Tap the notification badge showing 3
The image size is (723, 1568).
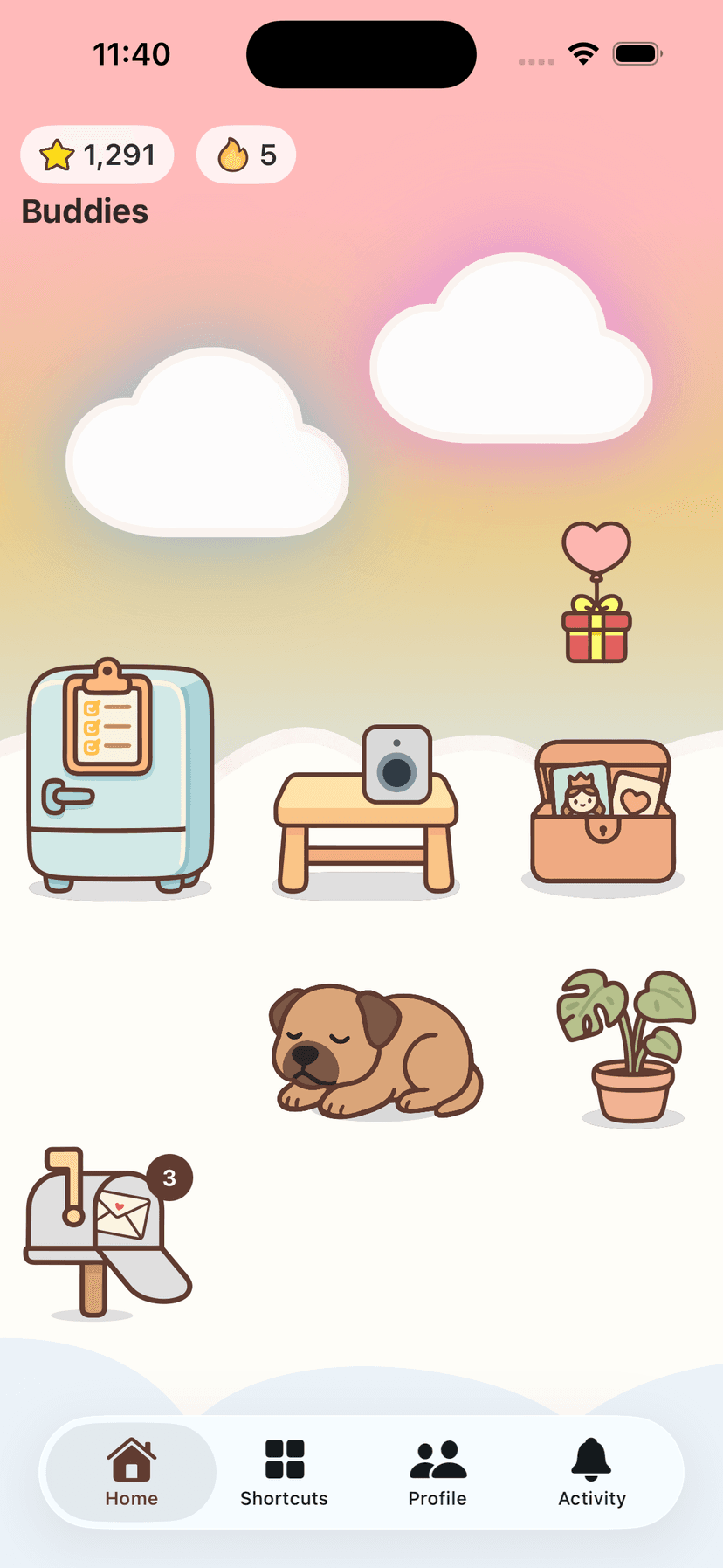click(x=171, y=1177)
